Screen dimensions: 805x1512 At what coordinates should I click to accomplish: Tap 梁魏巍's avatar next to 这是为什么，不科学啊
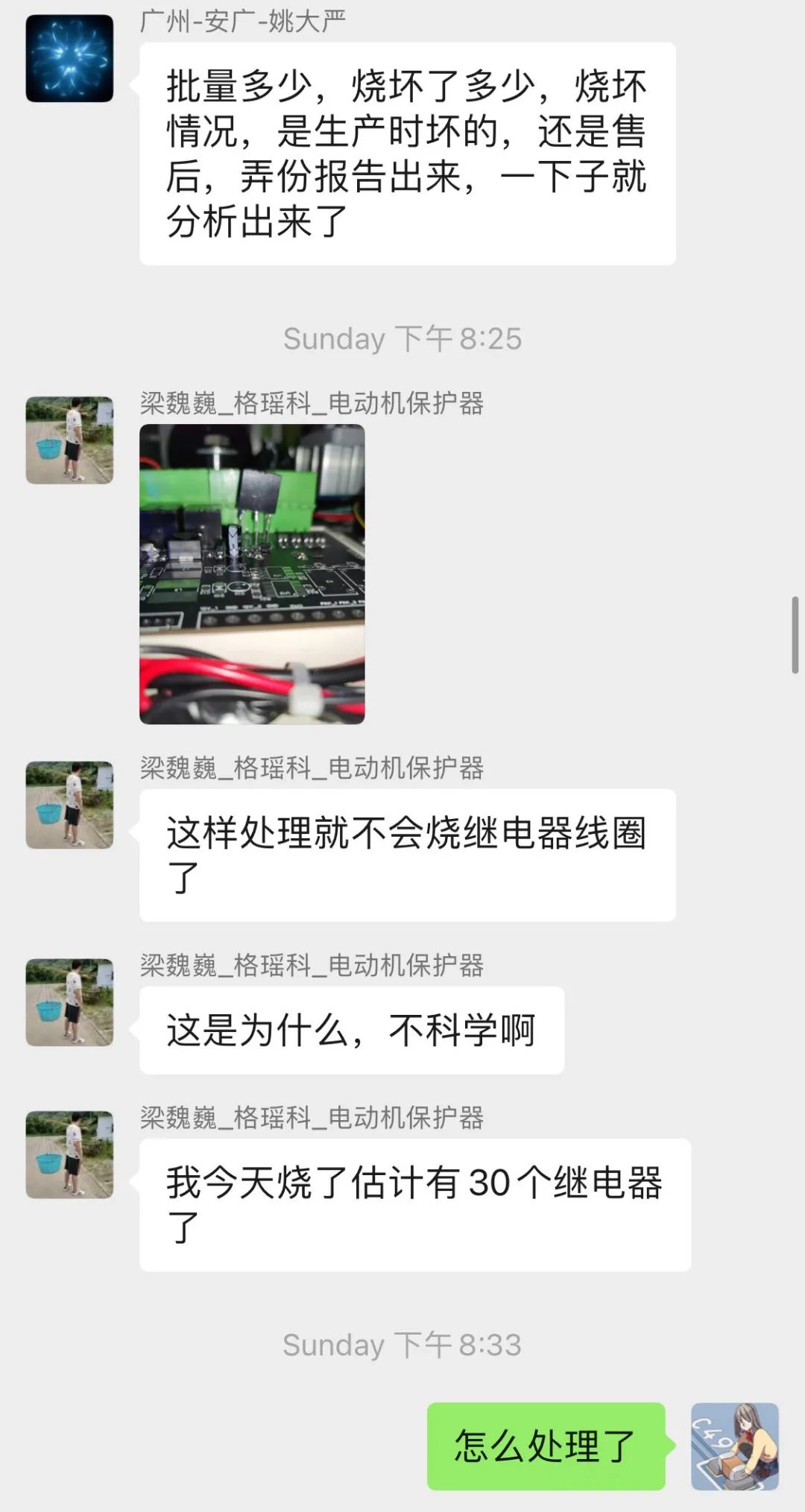pos(69,1002)
